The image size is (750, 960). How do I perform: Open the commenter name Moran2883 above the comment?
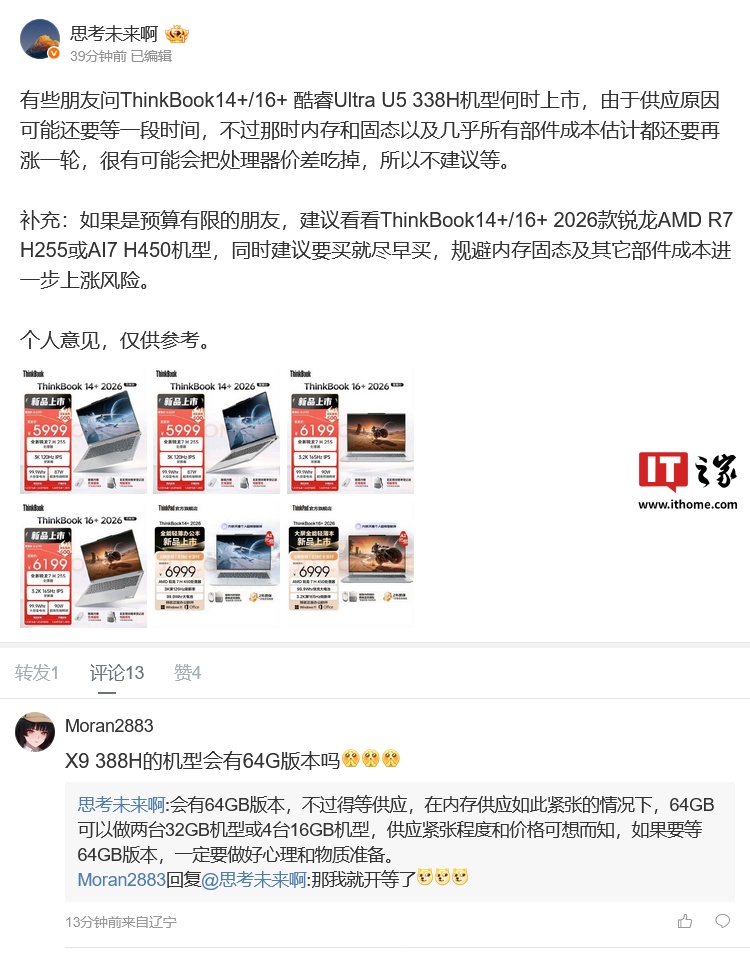pyautogui.click(x=109, y=725)
